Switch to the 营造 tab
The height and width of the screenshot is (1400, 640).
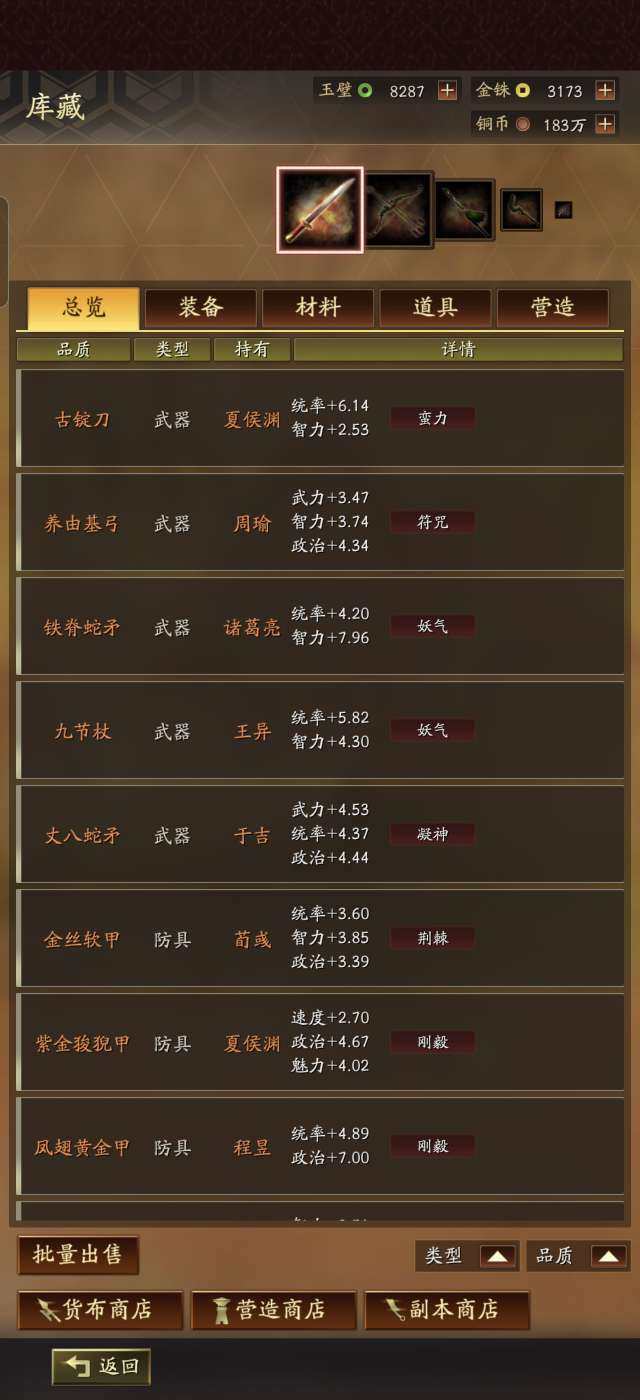pos(552,308)
